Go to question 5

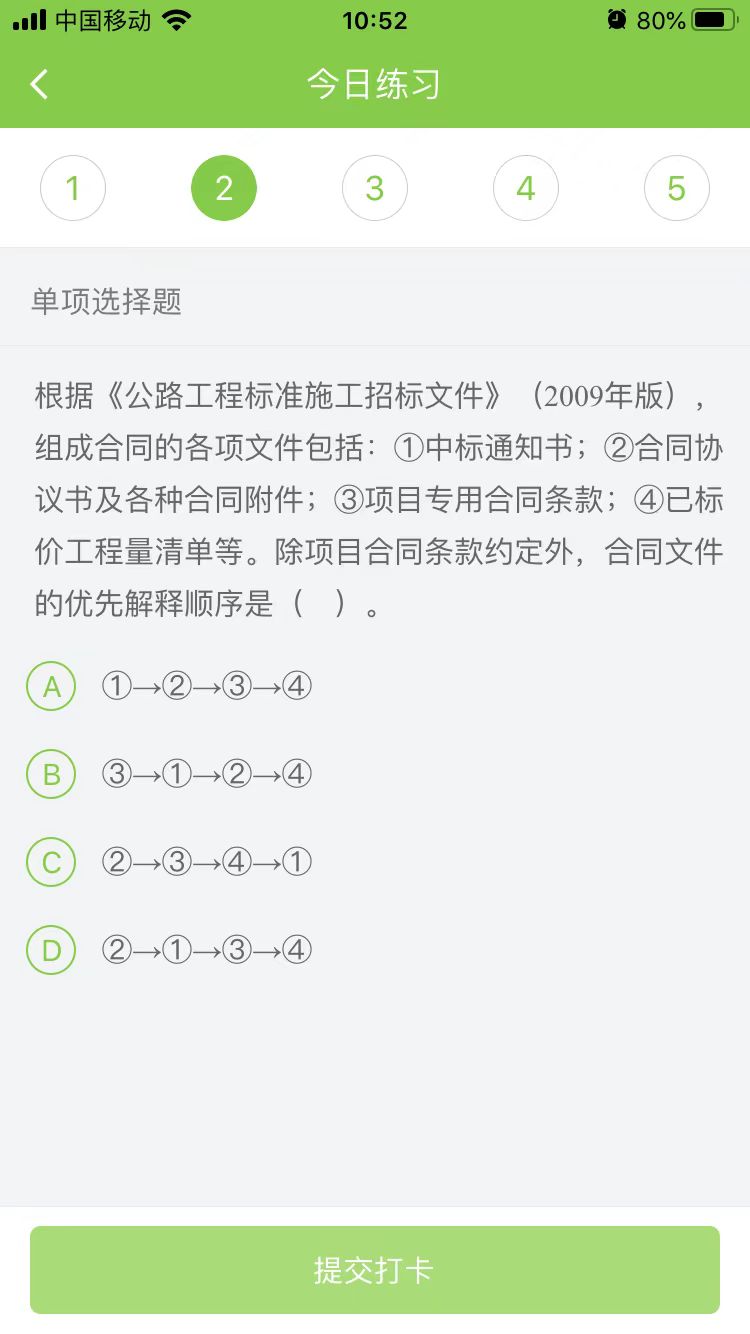click(677, 188)
